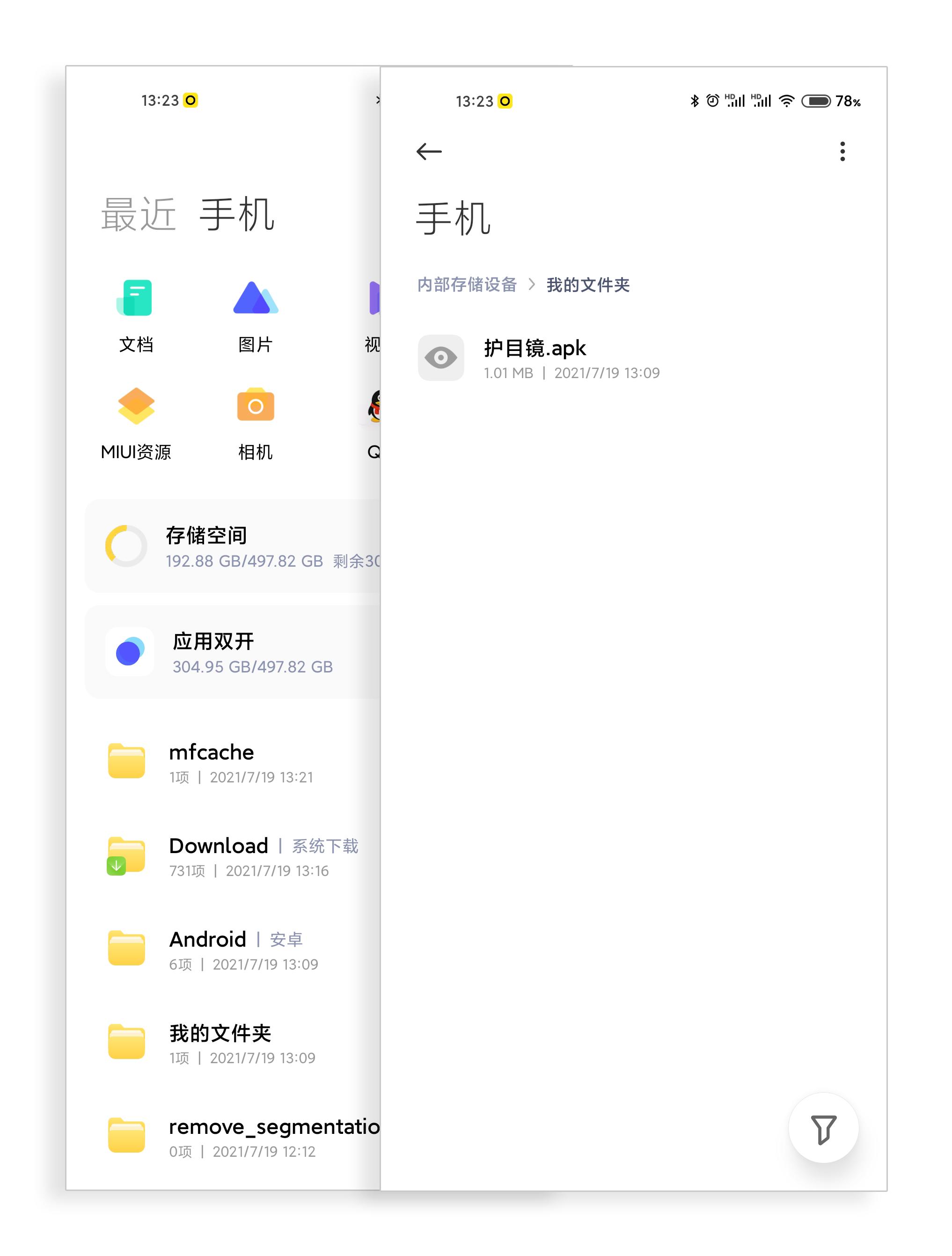Toggle the Wi-Fi status icon
The image size is (952, 1256).
click(787, 100)
